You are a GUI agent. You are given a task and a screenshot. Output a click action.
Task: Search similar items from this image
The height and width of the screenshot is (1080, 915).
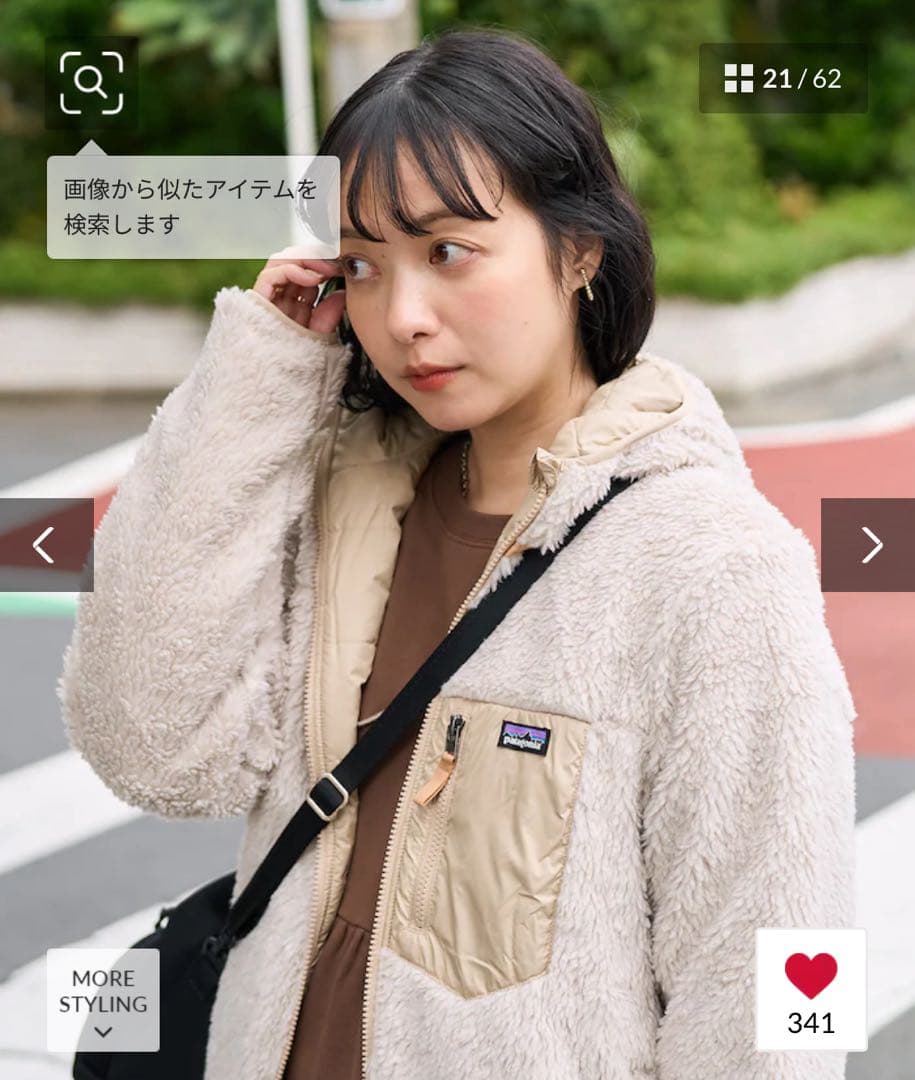click(x=91, y=83)
